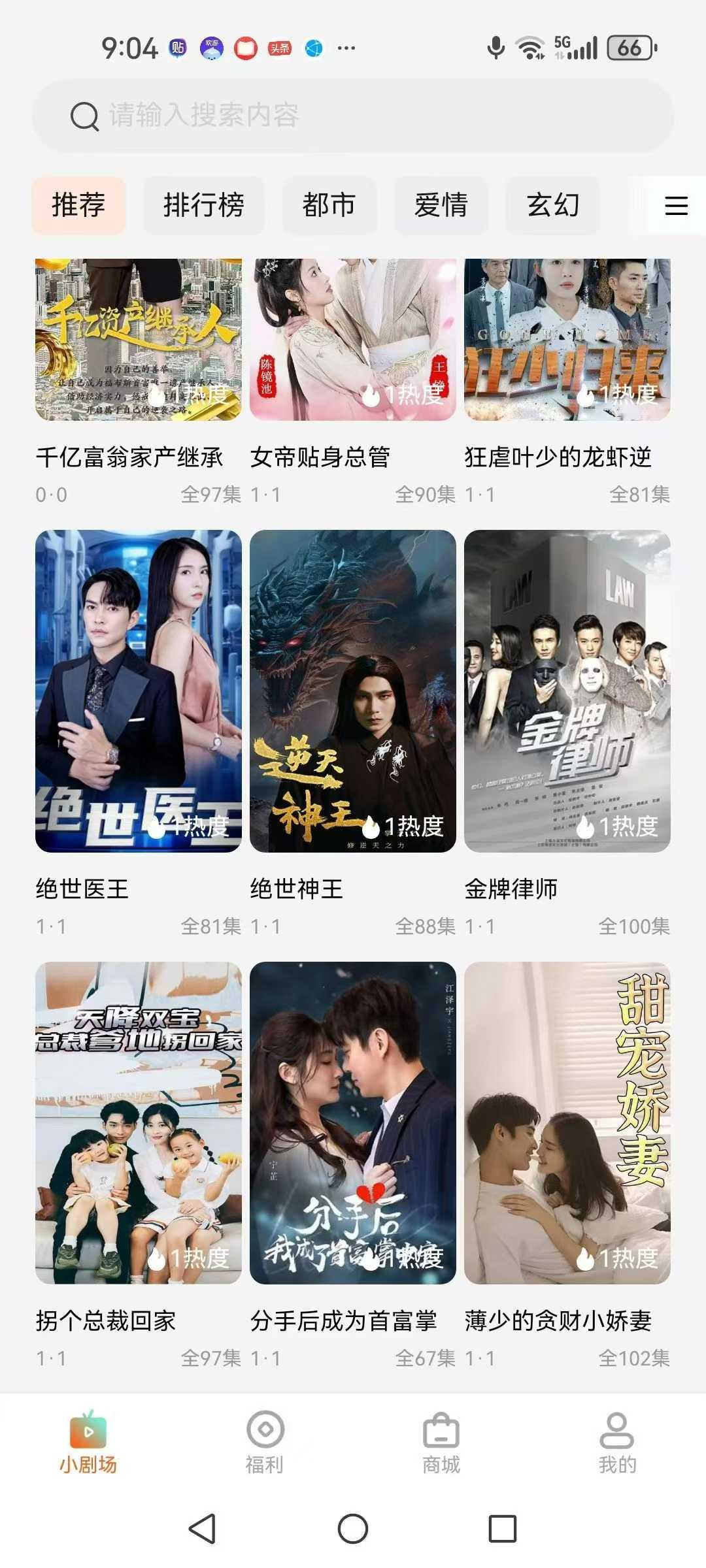This screenshot has height=1568, width=706.
Task: Open the drama 女帝贴身总管
Action: pos(353,340)
